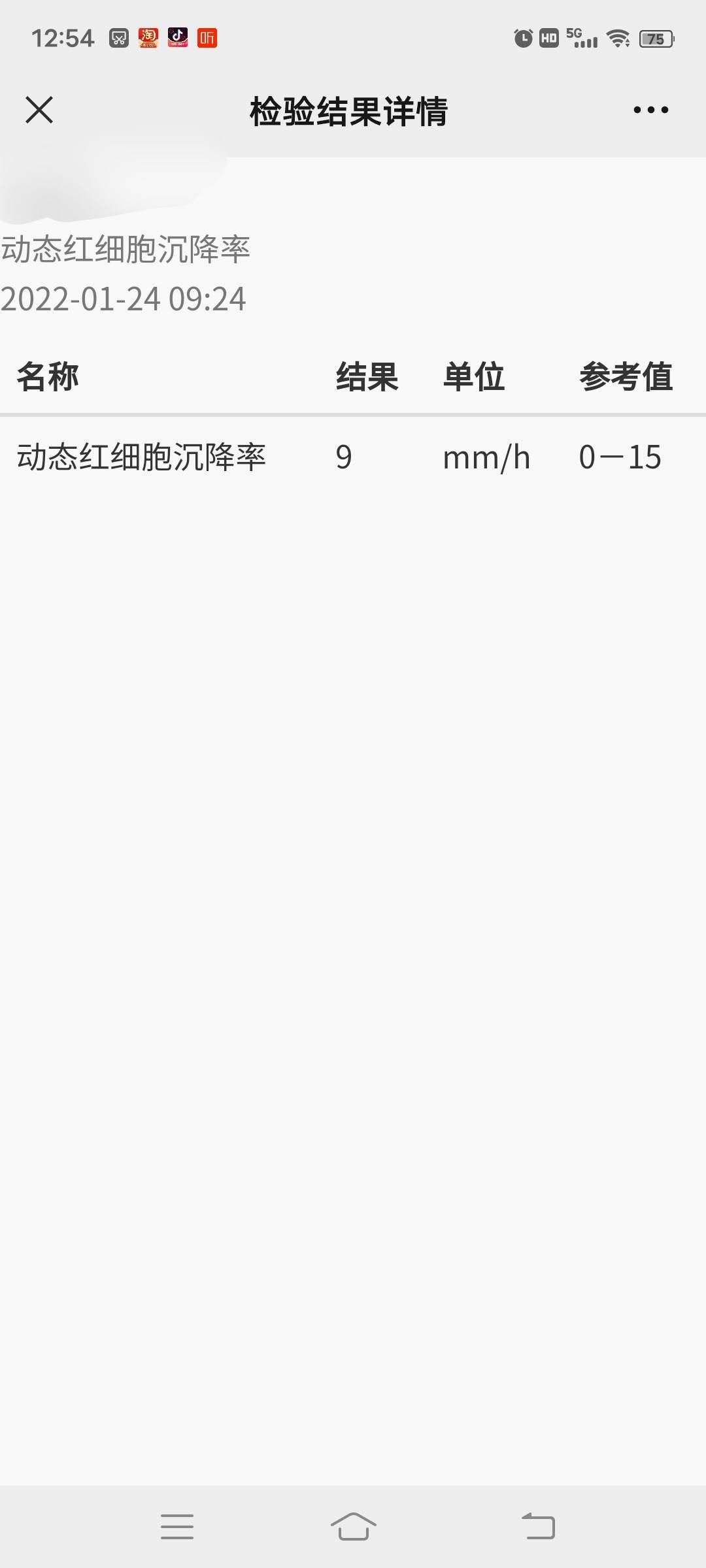The width and height of the screenshot is (706, 1568).
Task: Tap the alarm clock icon in status bar
Action: pyautogui.click(x=523, y=37)
